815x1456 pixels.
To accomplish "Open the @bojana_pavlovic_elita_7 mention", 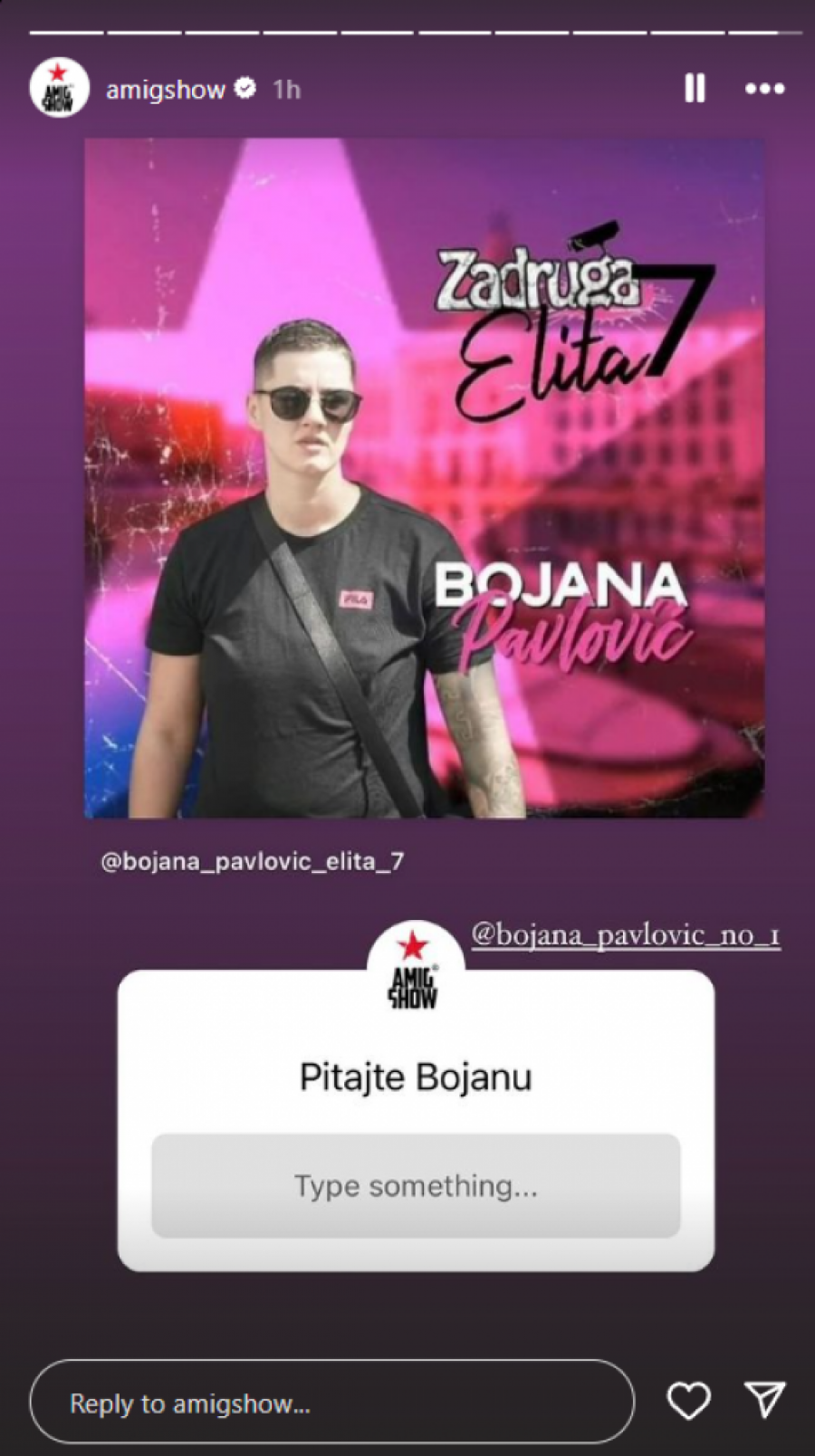I will point(252,861).
